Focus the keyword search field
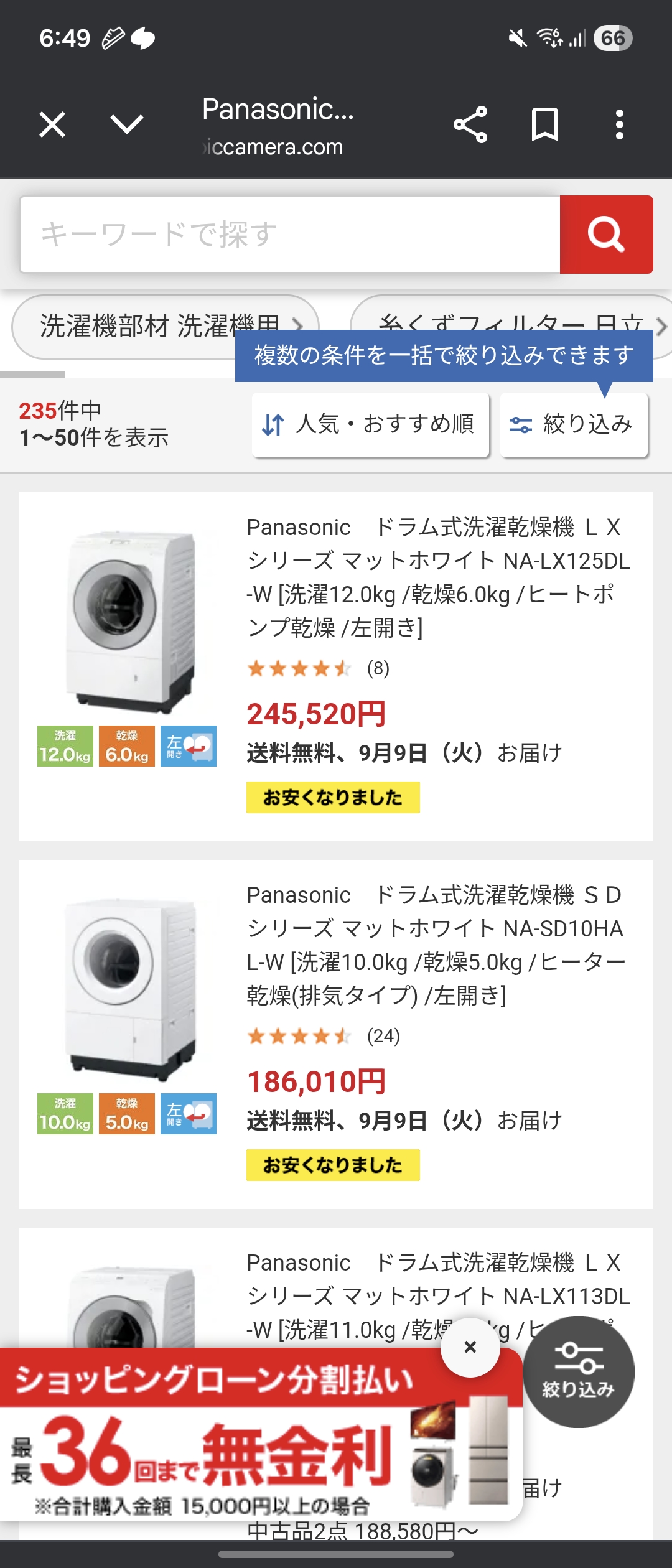This screenshot has height=1568, width=672. click(290, 235)
